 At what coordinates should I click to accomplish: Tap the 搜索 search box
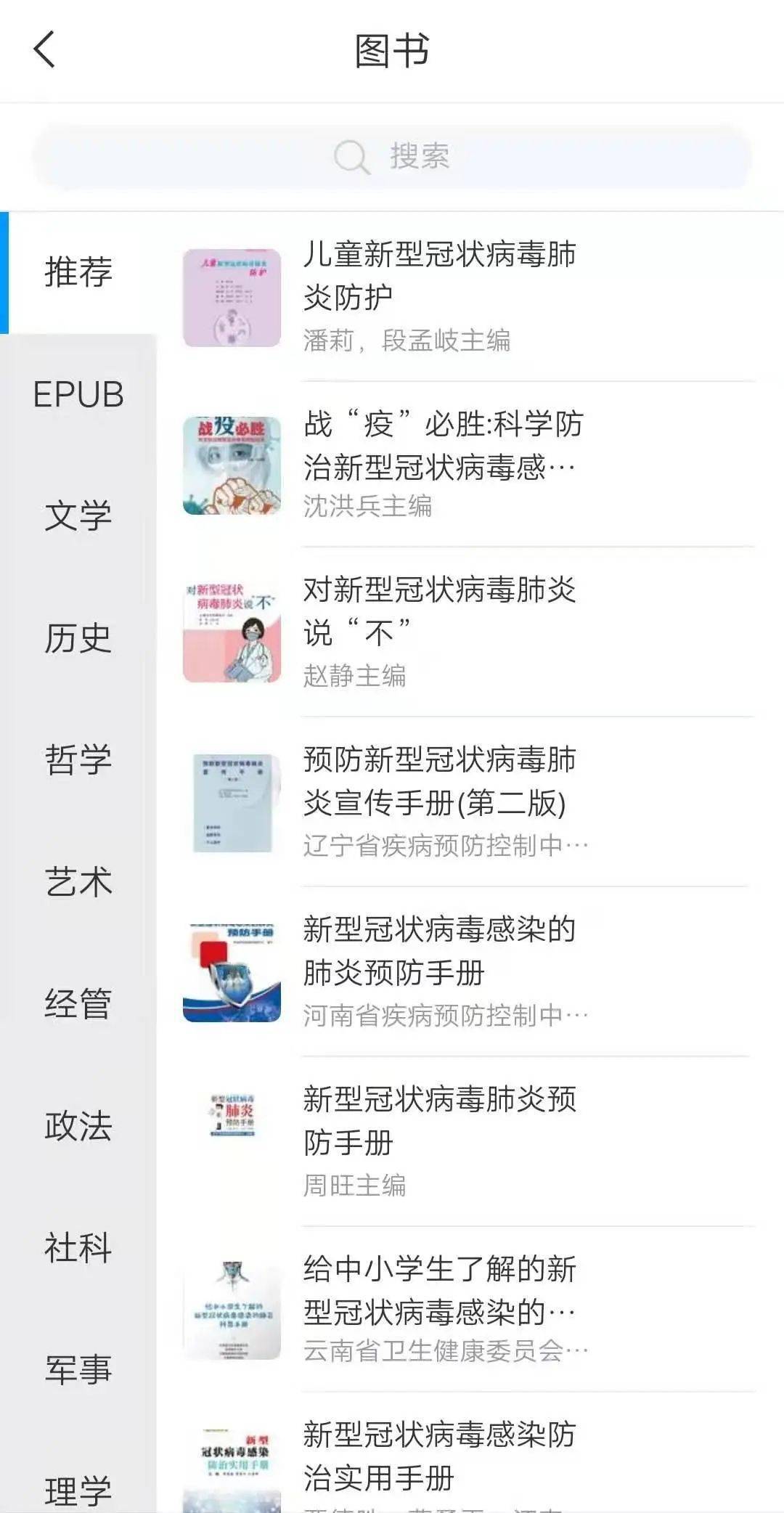pos(392,156)
